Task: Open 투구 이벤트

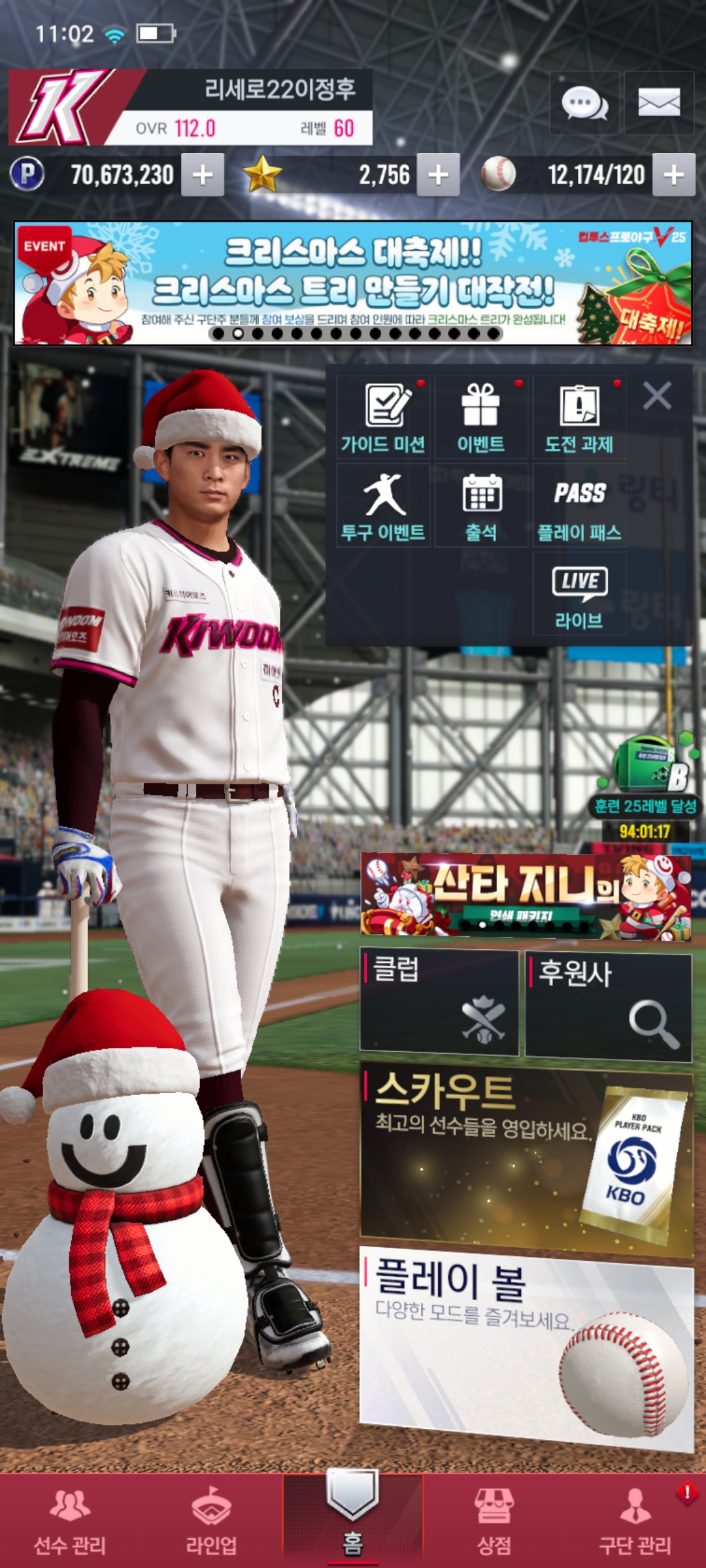Action: (384, 506)
